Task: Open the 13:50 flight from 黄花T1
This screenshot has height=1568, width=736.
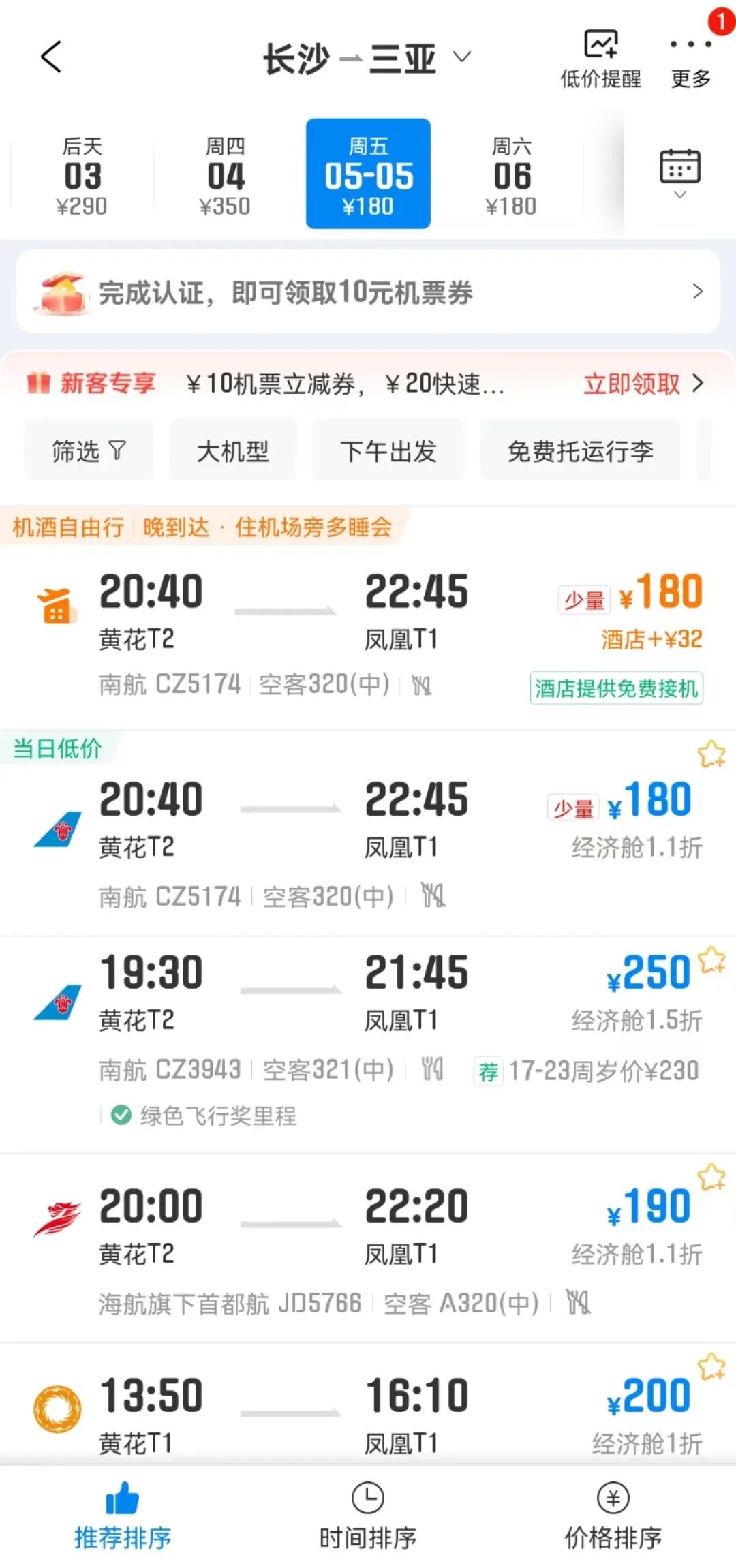Action: (368, 1406)
